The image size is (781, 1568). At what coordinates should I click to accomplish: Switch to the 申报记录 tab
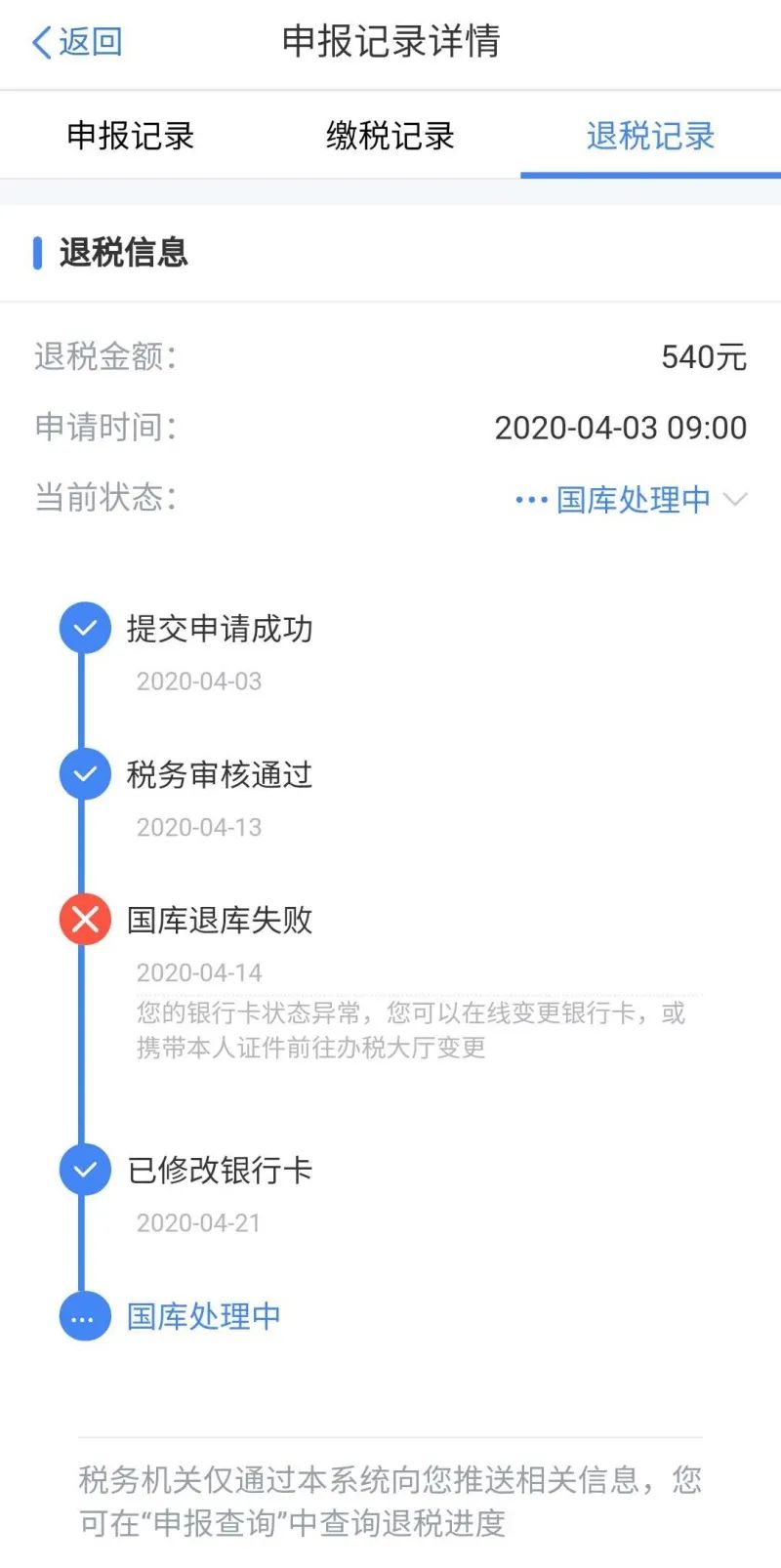coord(130,137)
